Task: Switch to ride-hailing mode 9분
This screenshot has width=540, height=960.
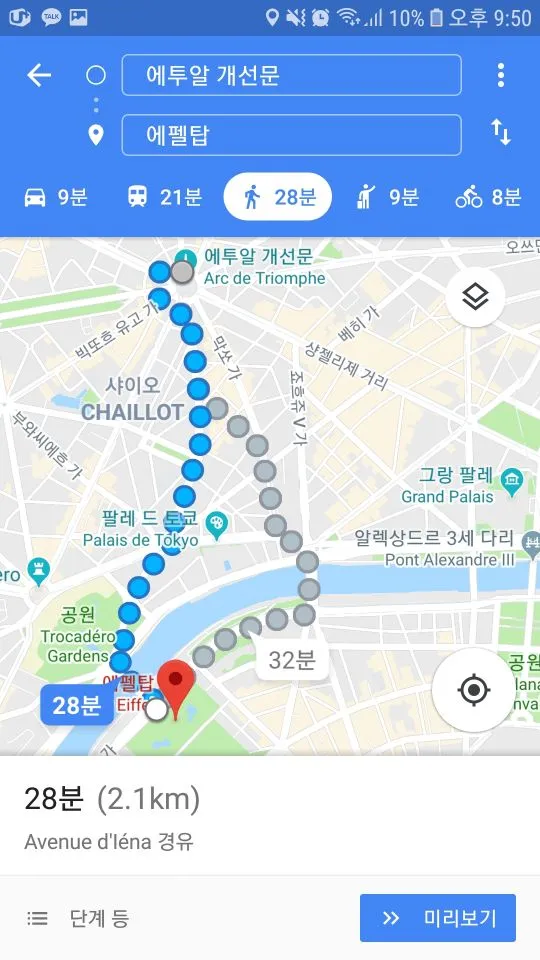Action: coord(387,197)
